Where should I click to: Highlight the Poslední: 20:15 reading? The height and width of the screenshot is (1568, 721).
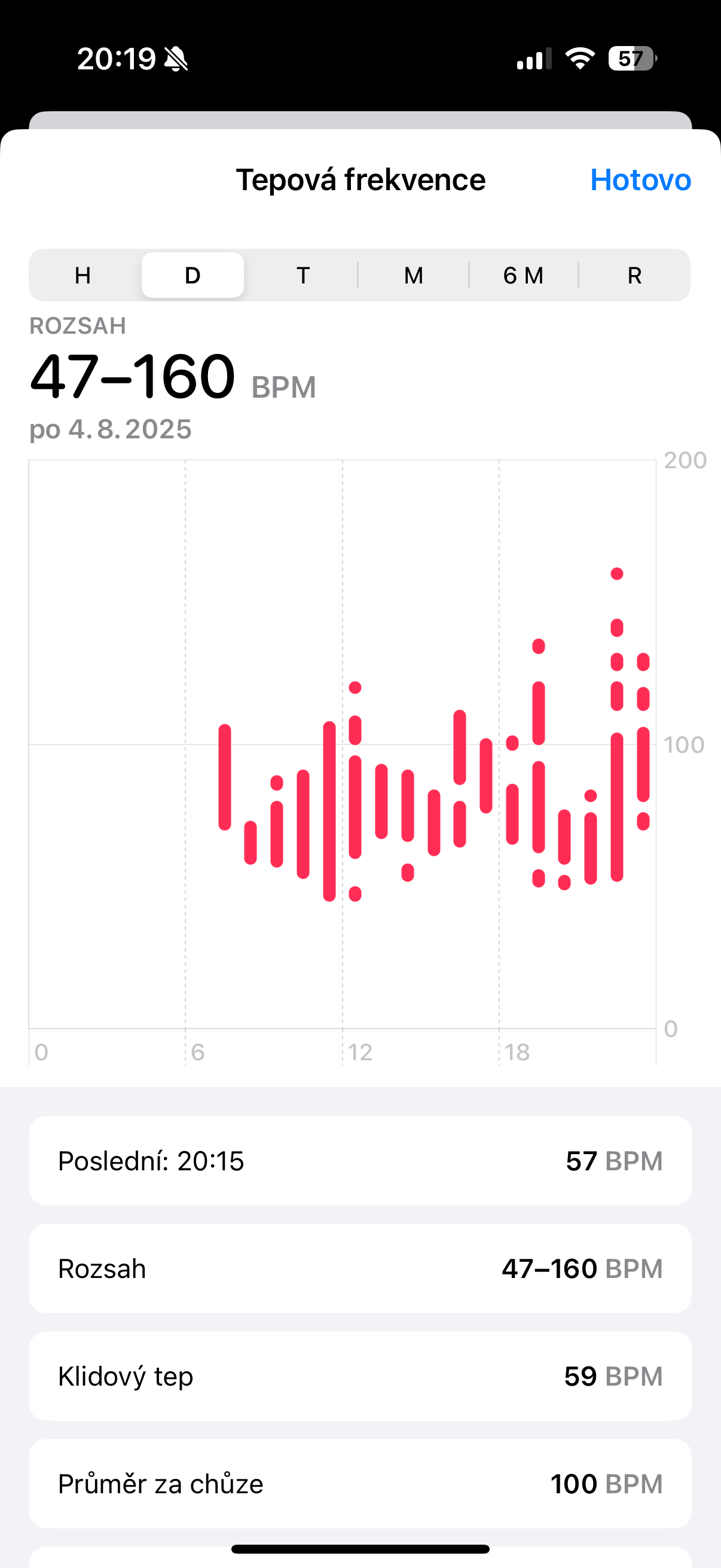[x=360, y=1161]
